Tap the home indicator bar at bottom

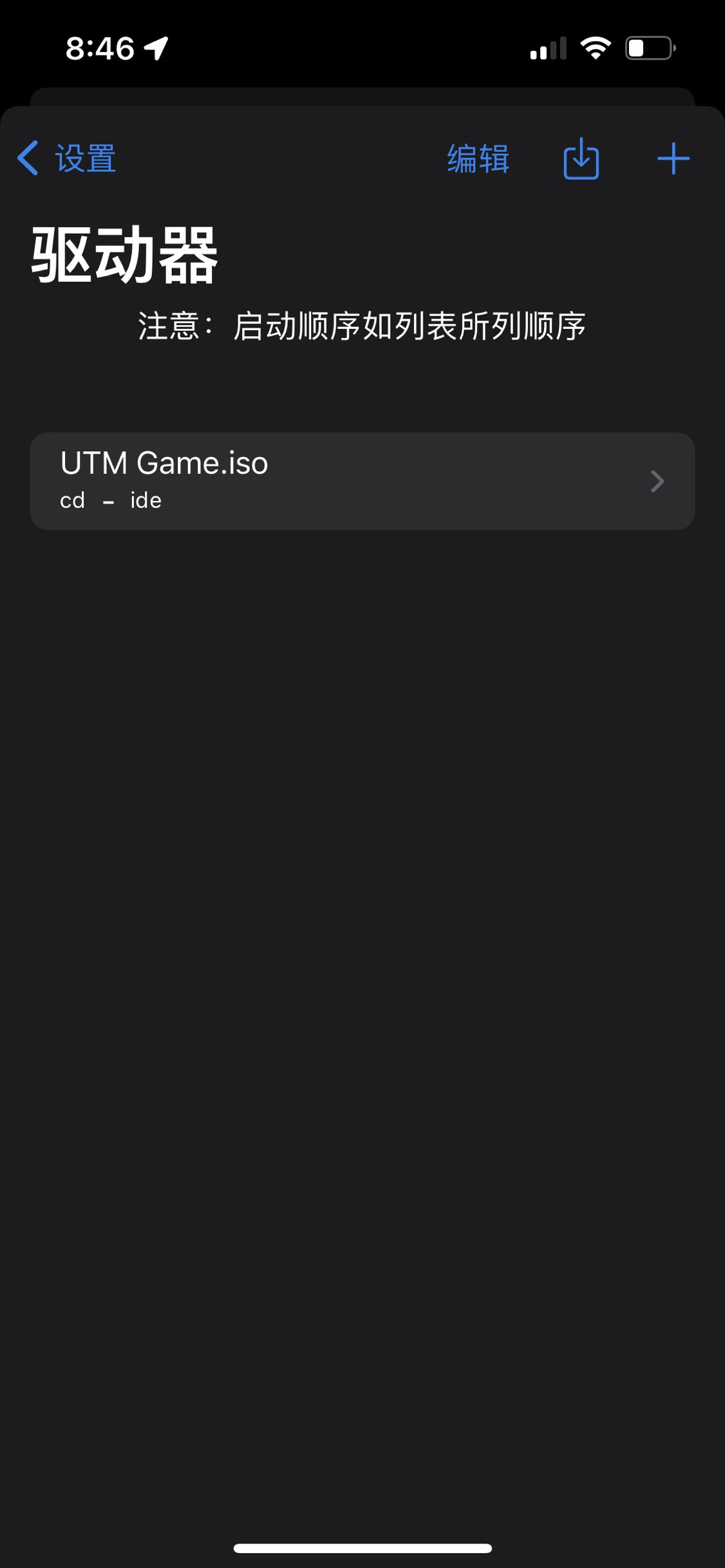362,1548
